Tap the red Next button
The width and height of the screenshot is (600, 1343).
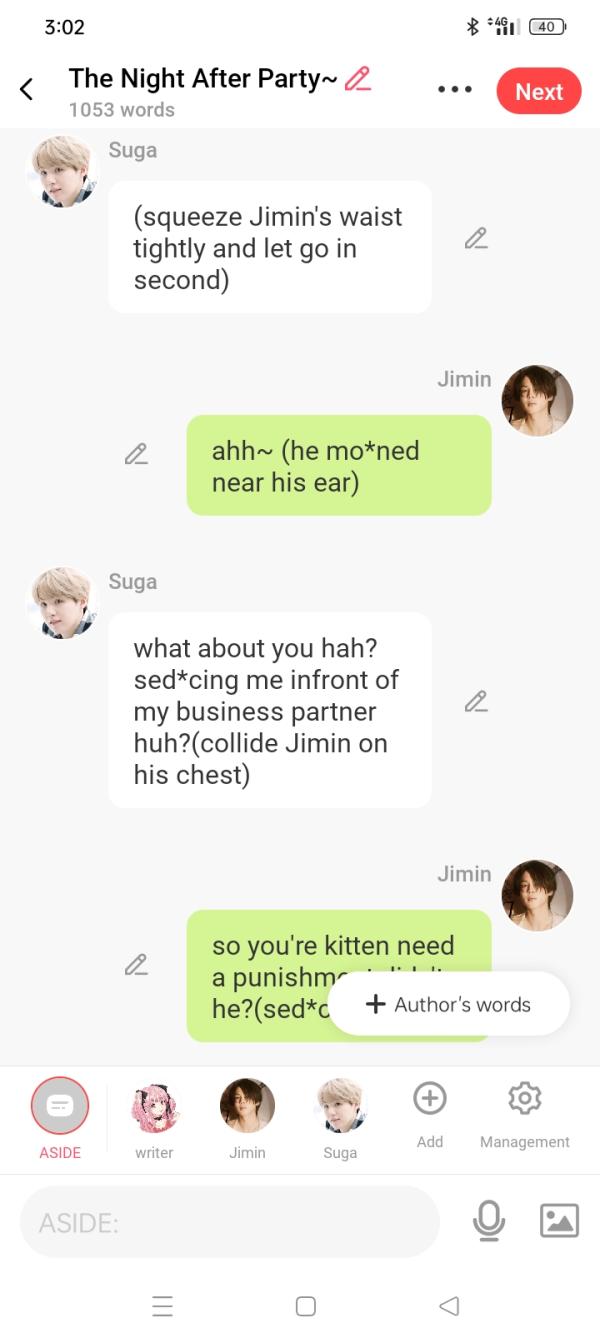538,91
